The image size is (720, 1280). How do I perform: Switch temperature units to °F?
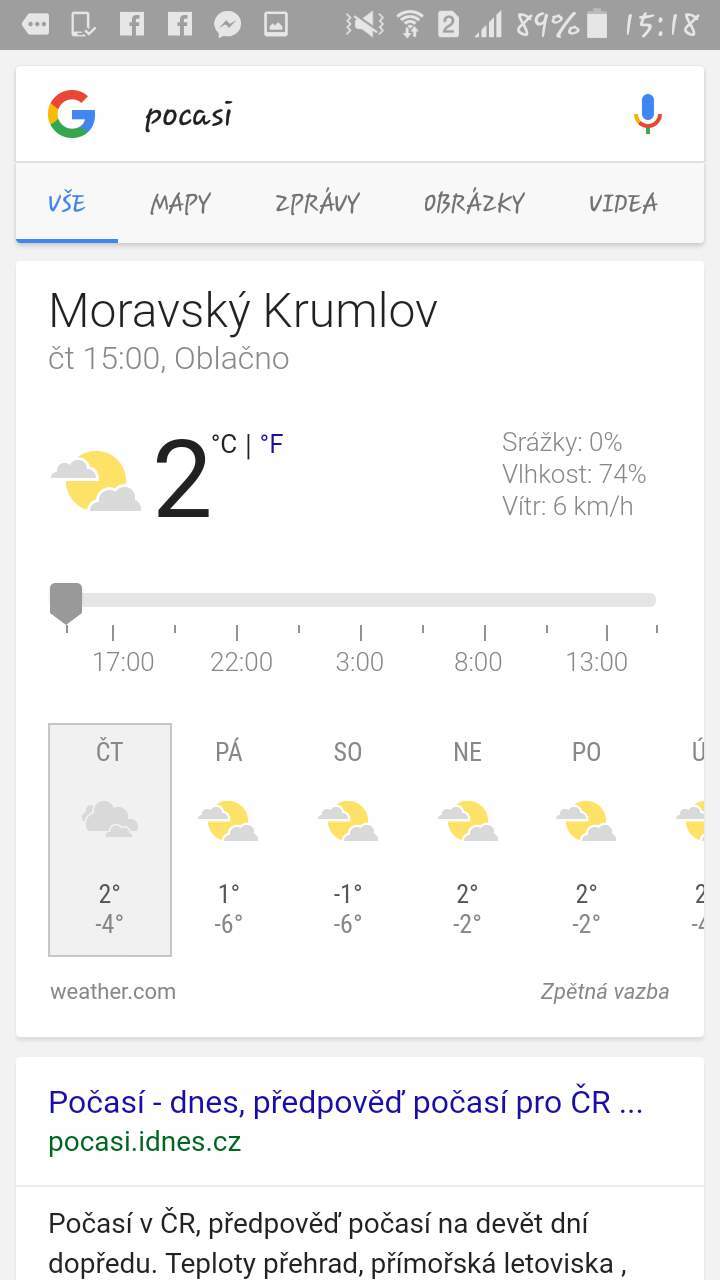272,444
